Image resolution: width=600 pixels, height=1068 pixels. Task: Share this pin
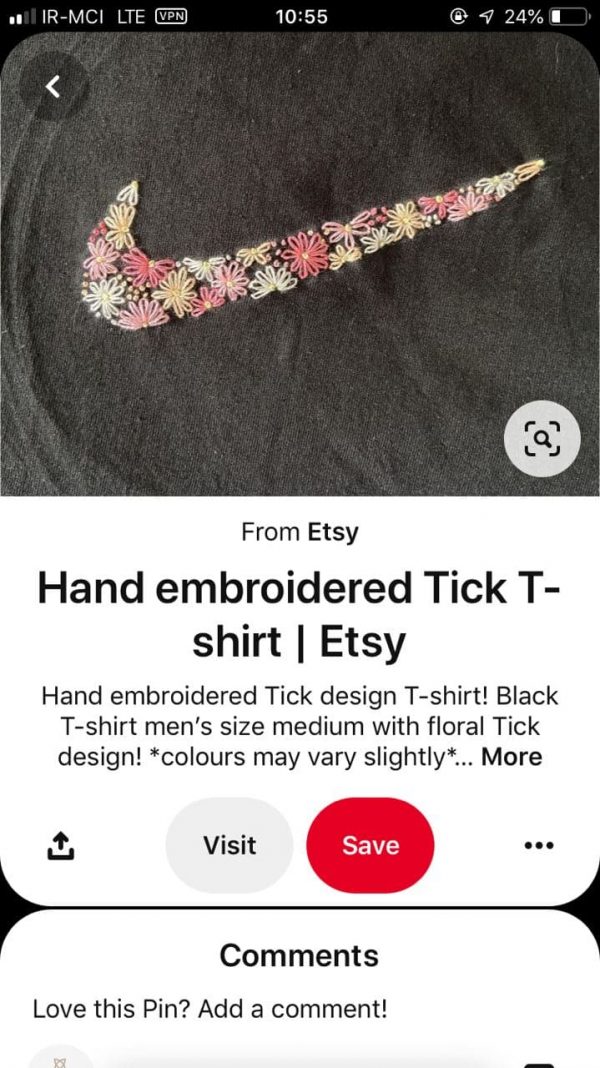[x=61, y=845]
